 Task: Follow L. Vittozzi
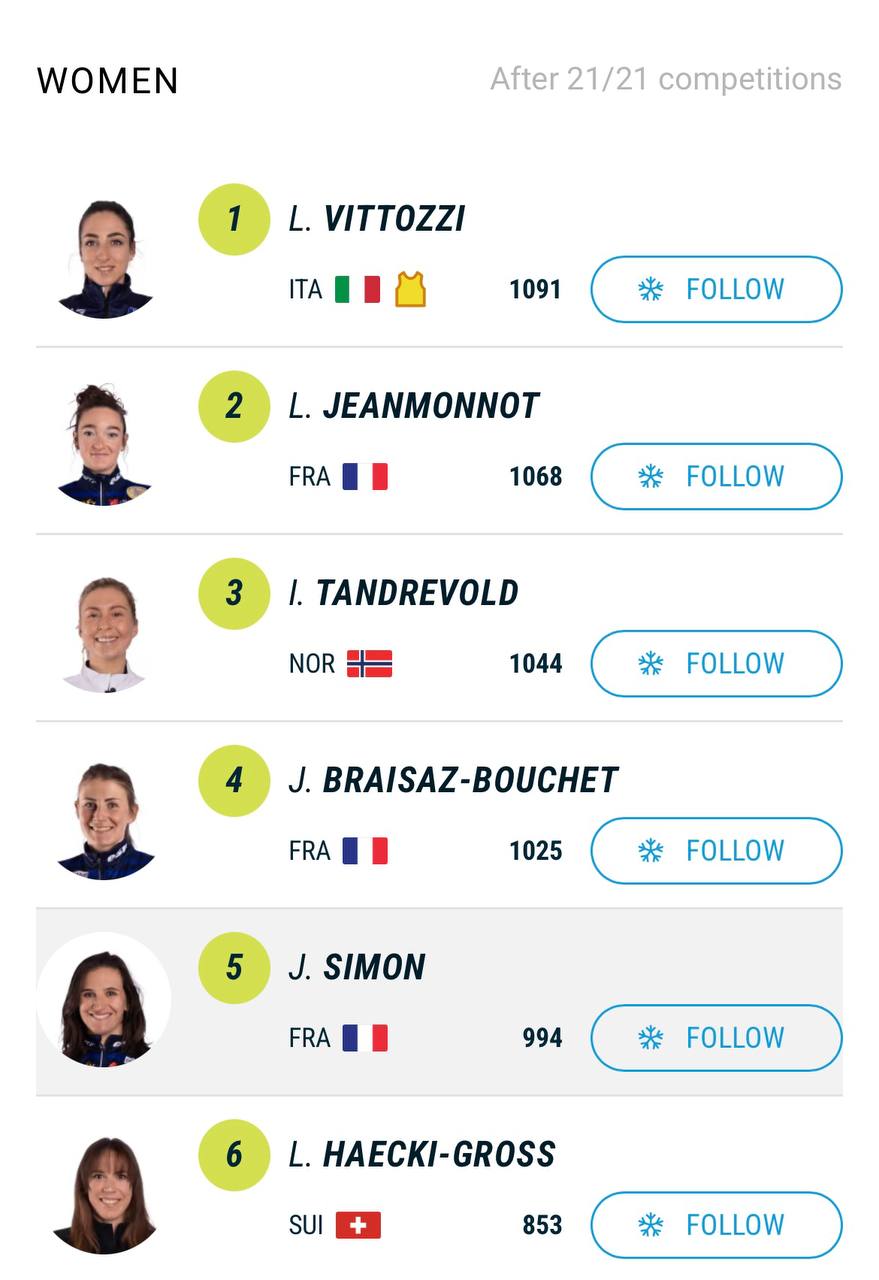(x=716, y=290)
